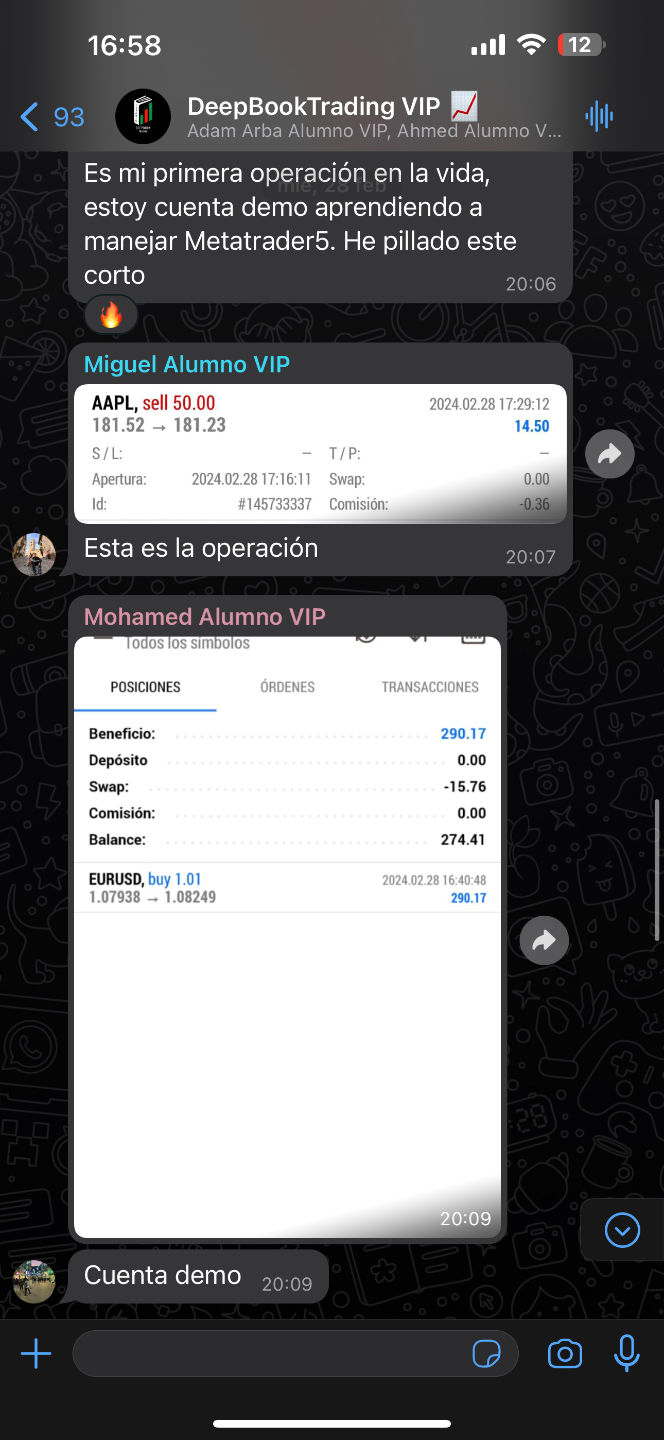Open the attachment plus menu
The width and height of the screenshot is (664, 1440).
[36, 1355]
